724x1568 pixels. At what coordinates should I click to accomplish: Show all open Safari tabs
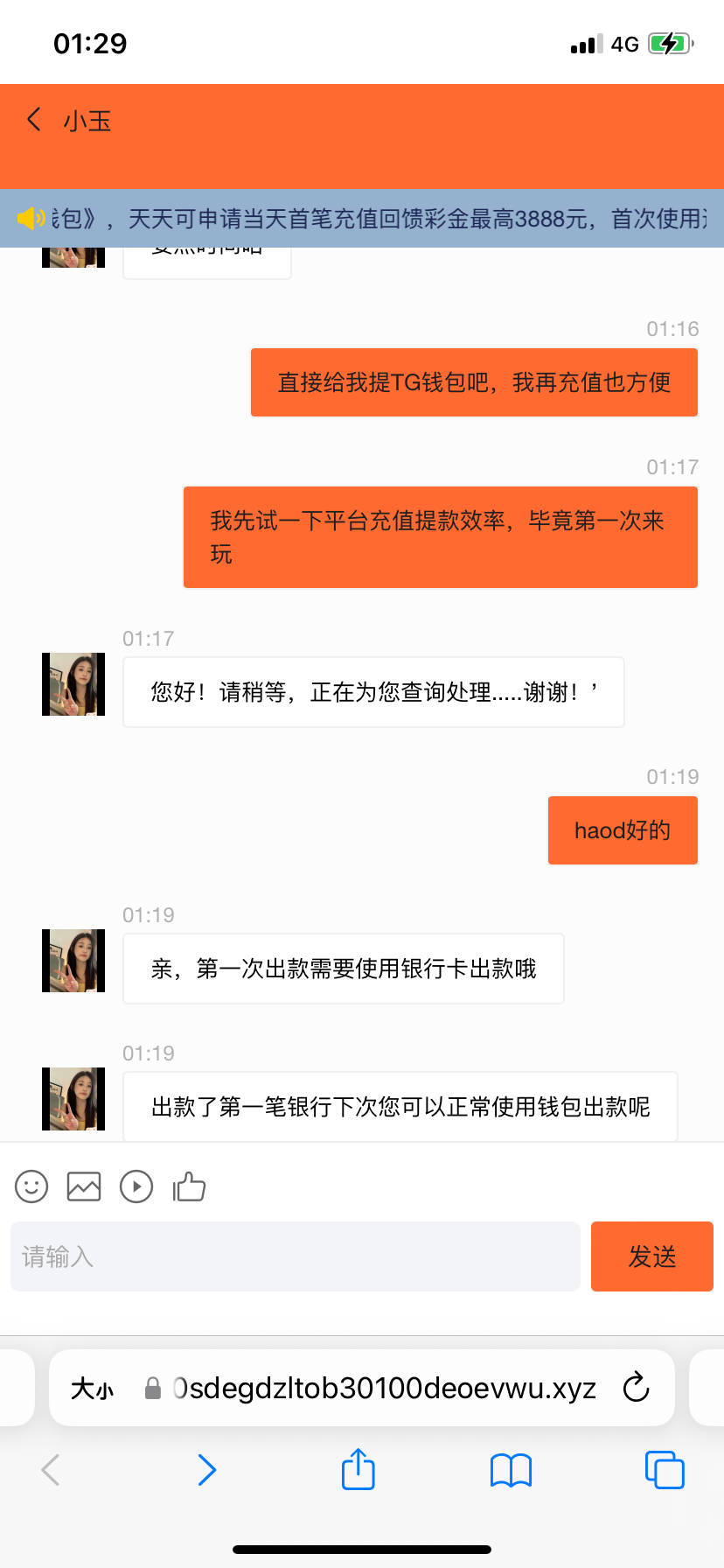click(665, 1470)
